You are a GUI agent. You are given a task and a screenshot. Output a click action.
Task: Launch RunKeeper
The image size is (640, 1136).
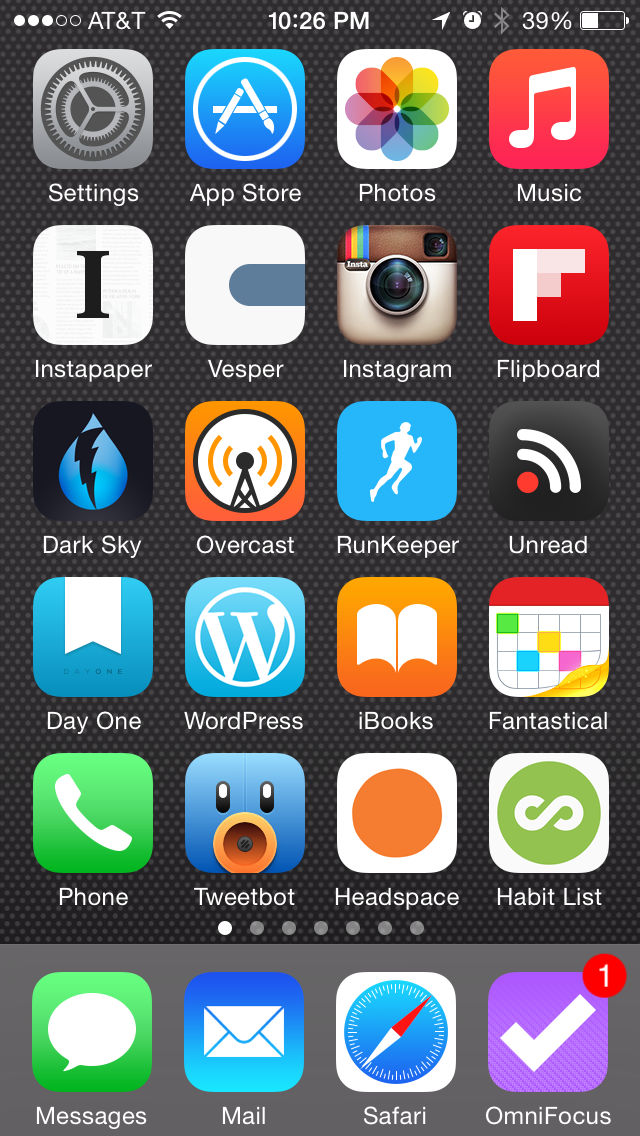pos(397,461)
